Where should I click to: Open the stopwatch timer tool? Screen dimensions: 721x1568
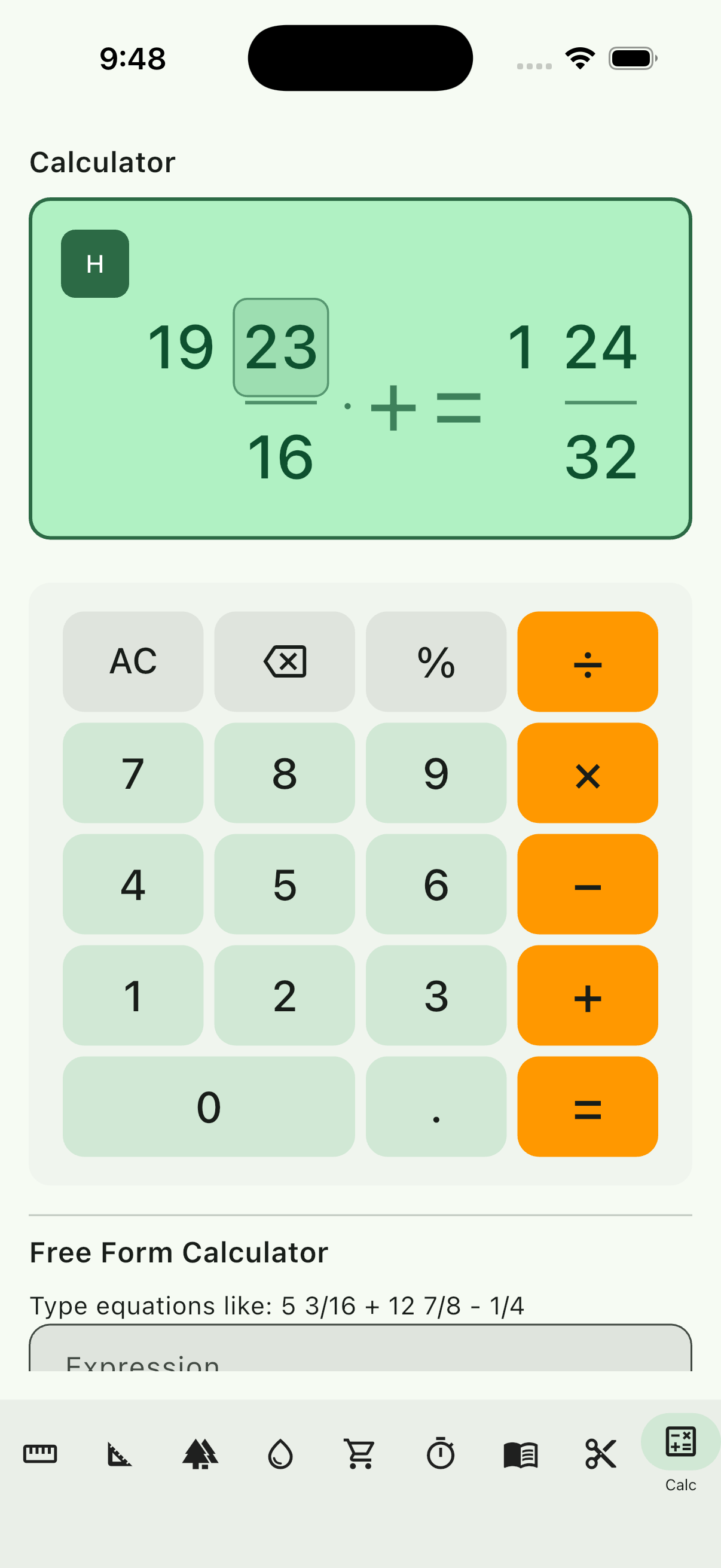[441, 1456]
